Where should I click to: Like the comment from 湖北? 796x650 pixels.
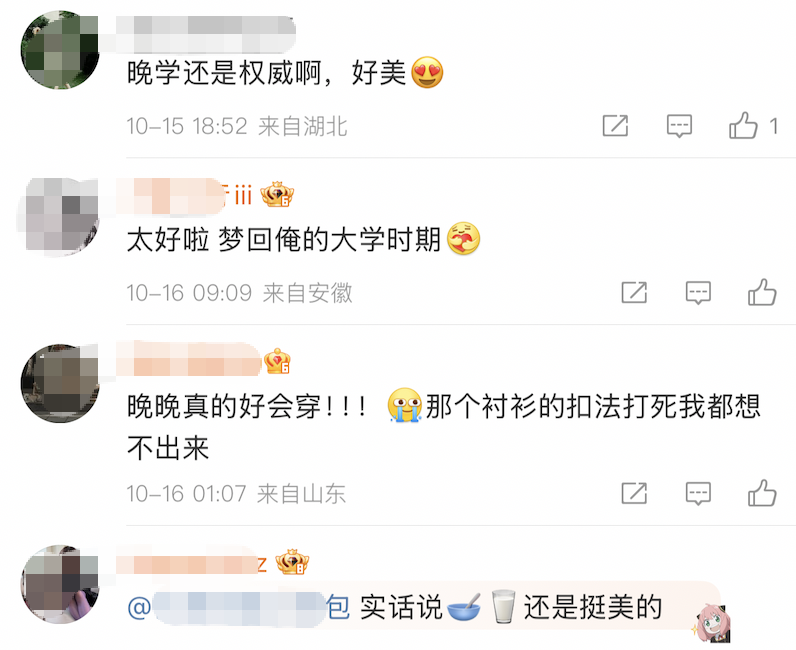pos(744,126)
